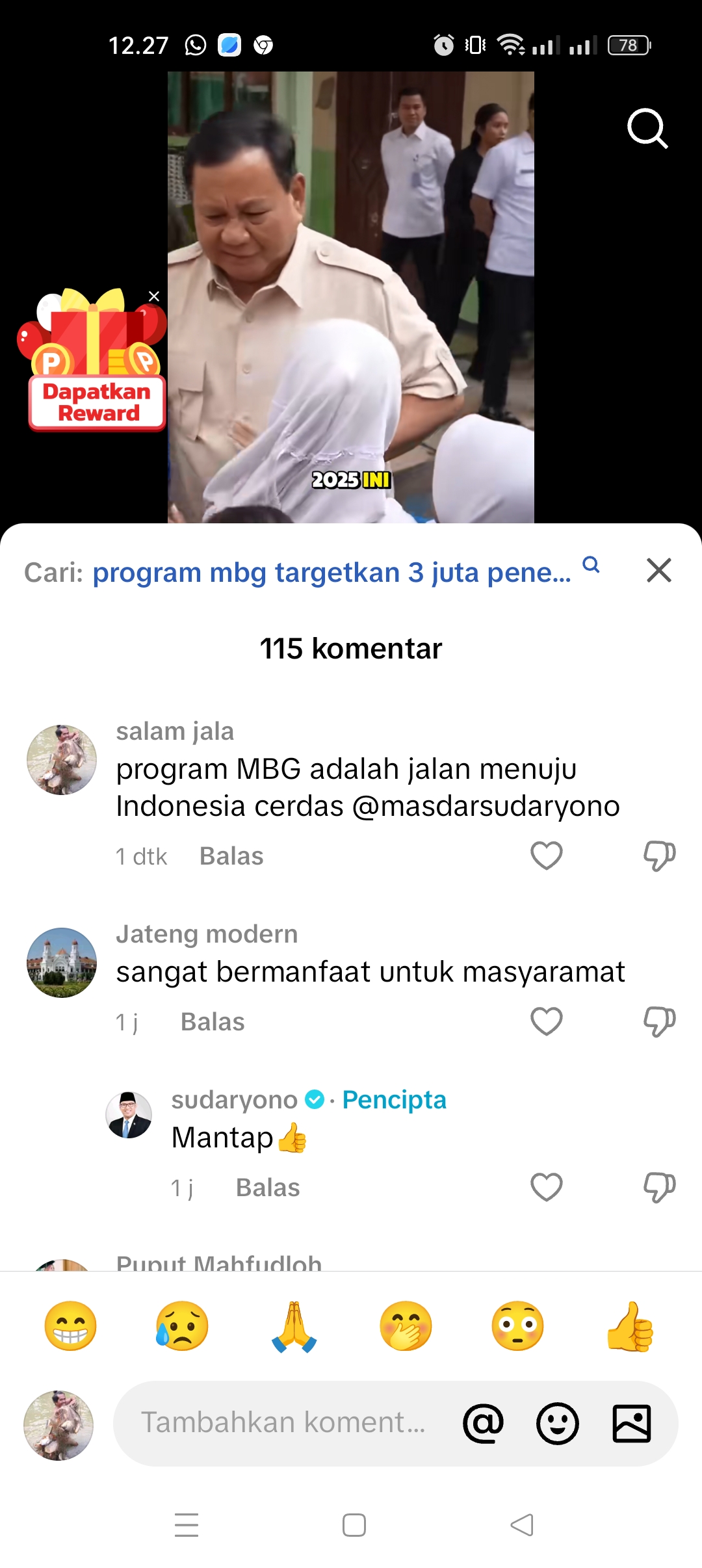Open the search magnifier over the video
This screenshot has height=1568, width=702.
[x=647, y=129]
